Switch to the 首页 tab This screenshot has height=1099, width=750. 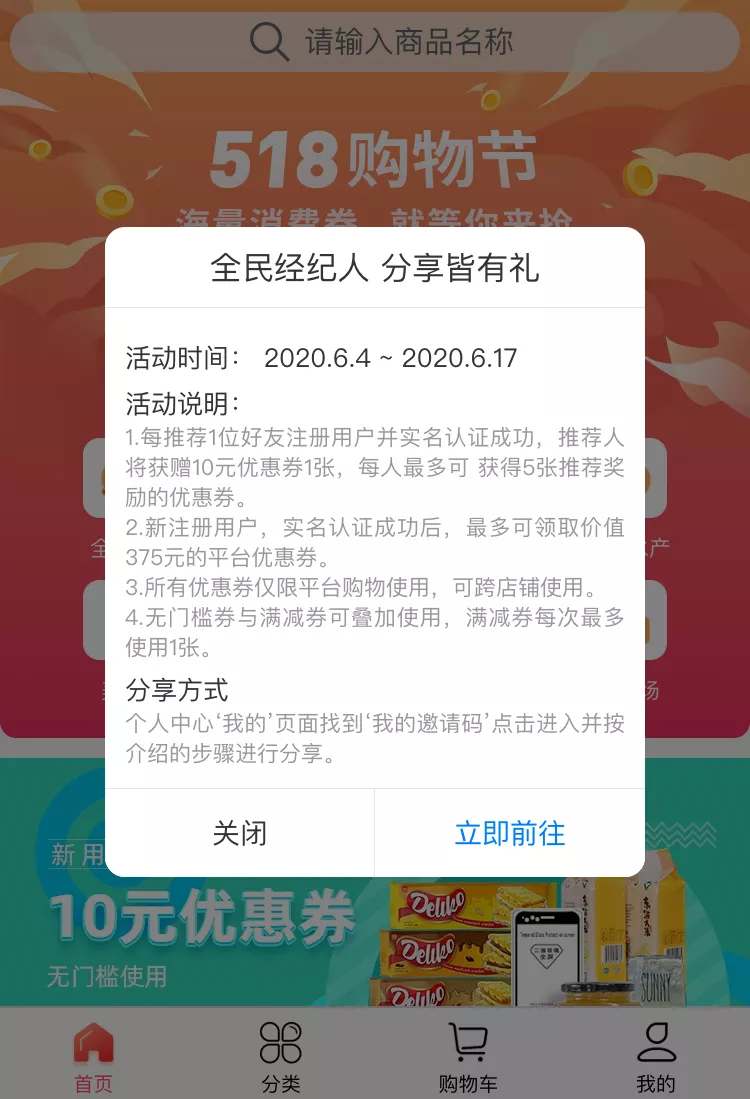point(94,1056)
